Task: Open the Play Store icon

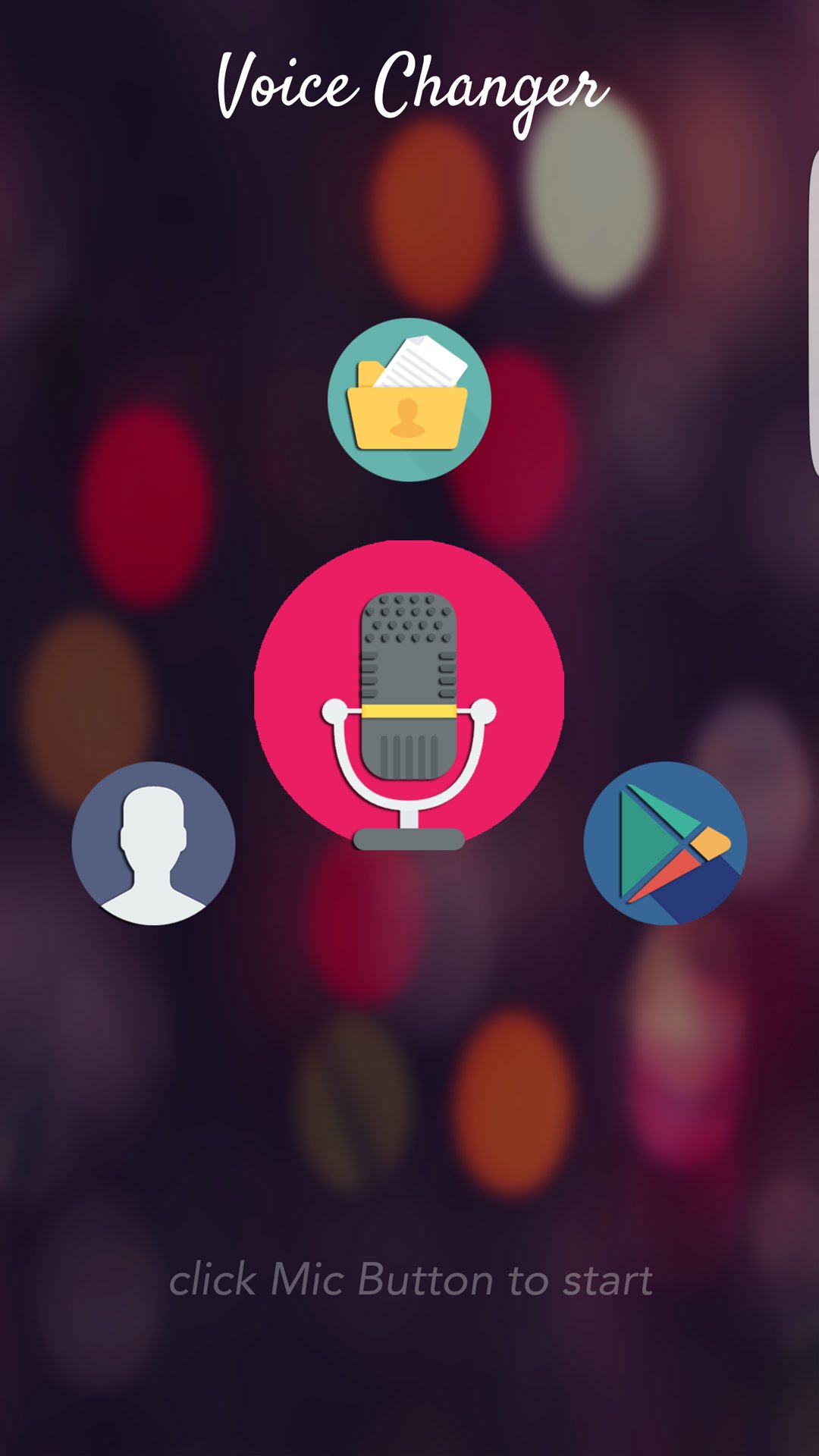Action: [665, 843]
